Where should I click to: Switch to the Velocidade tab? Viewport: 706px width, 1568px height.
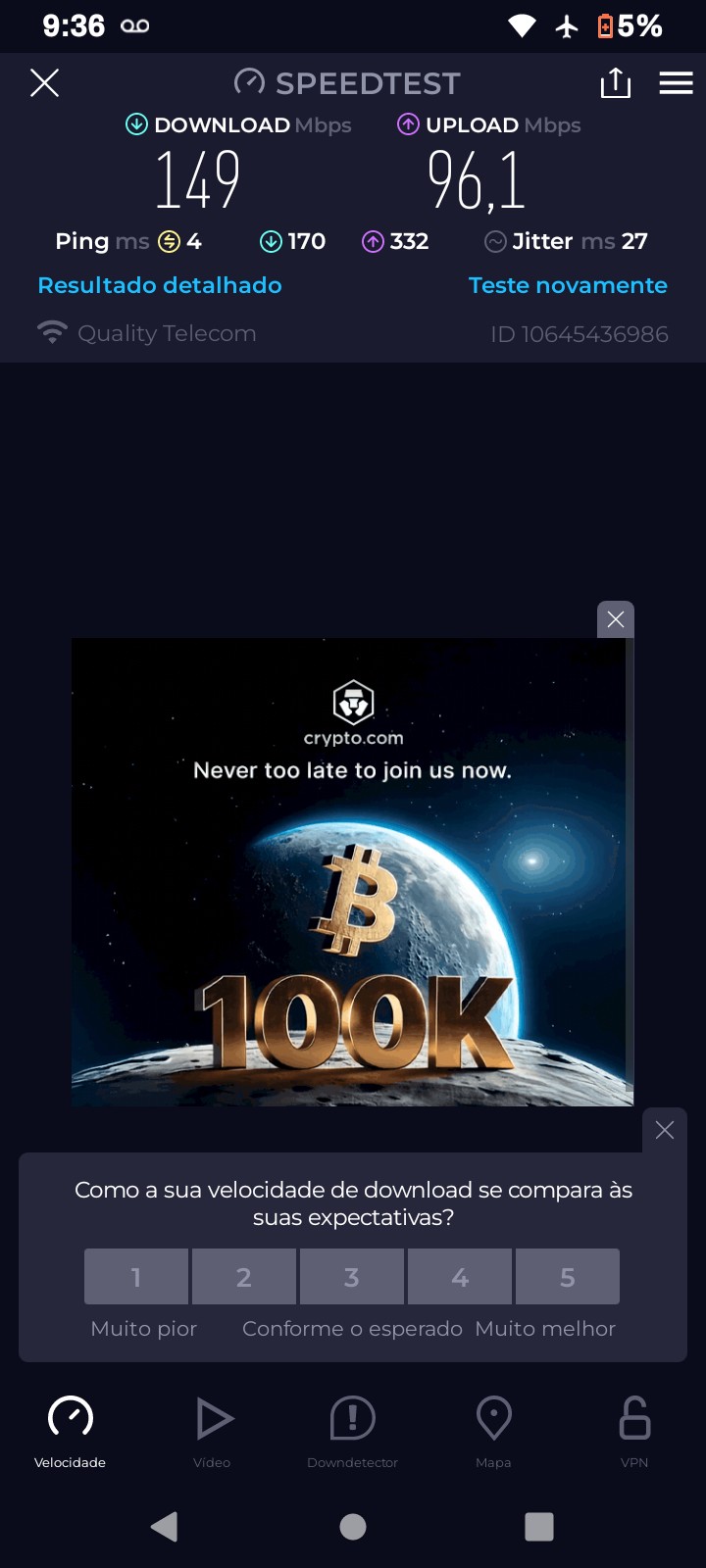71,1431
